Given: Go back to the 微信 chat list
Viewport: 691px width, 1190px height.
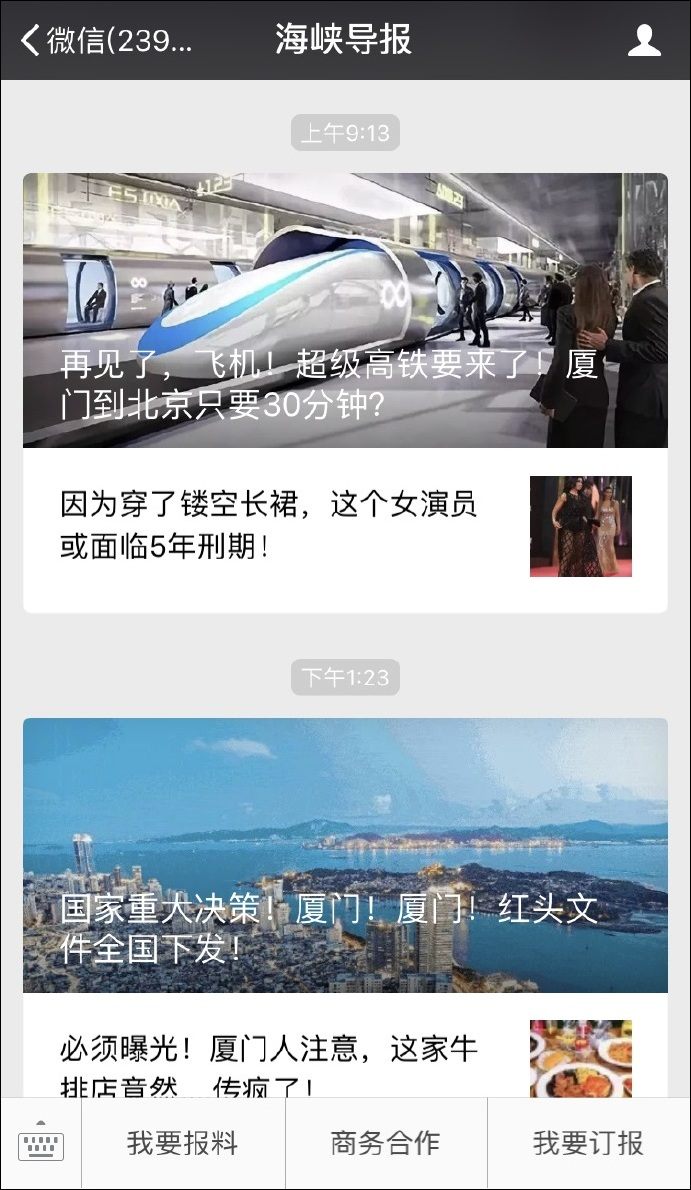Looking at the screenshot, I should point(105,40).
